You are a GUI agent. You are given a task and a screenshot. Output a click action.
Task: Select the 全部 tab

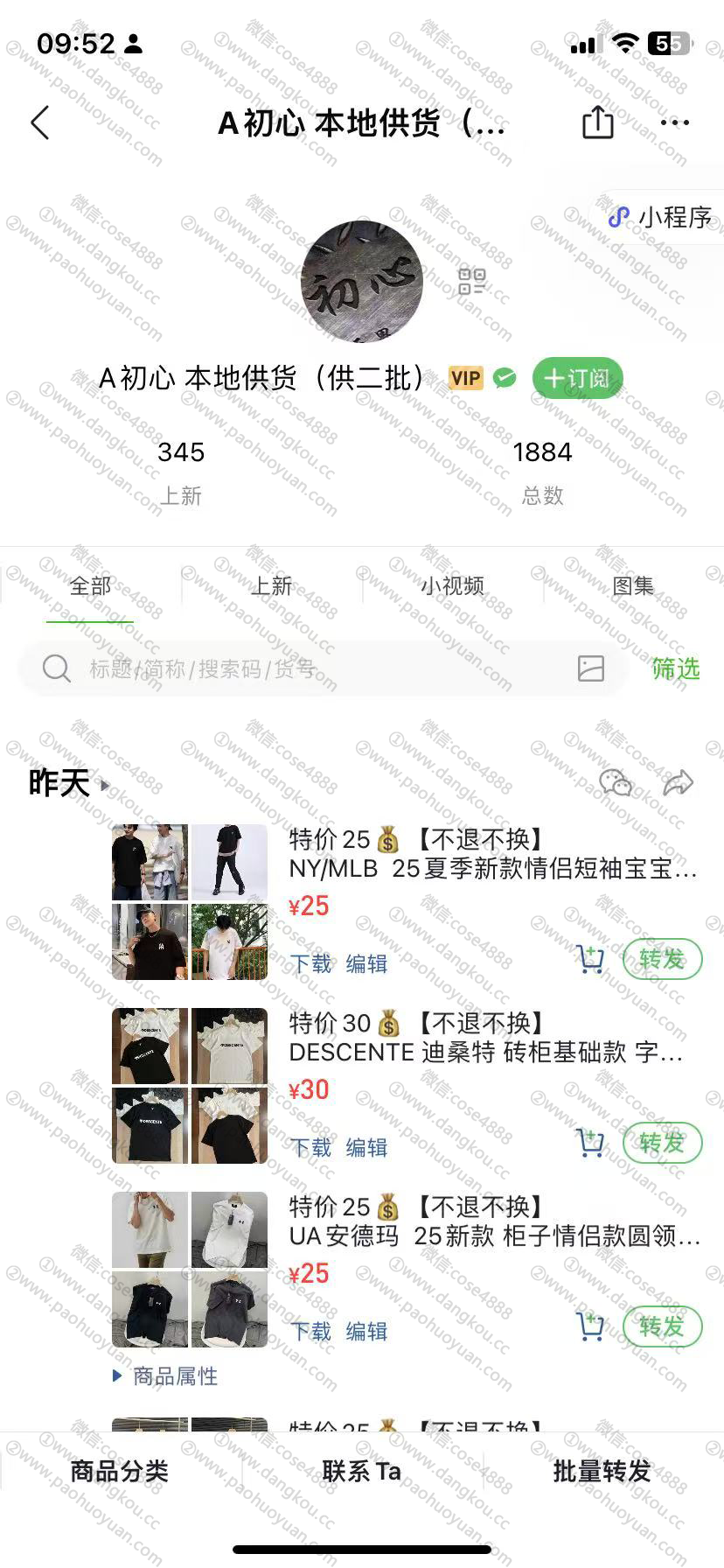[90, 585]
